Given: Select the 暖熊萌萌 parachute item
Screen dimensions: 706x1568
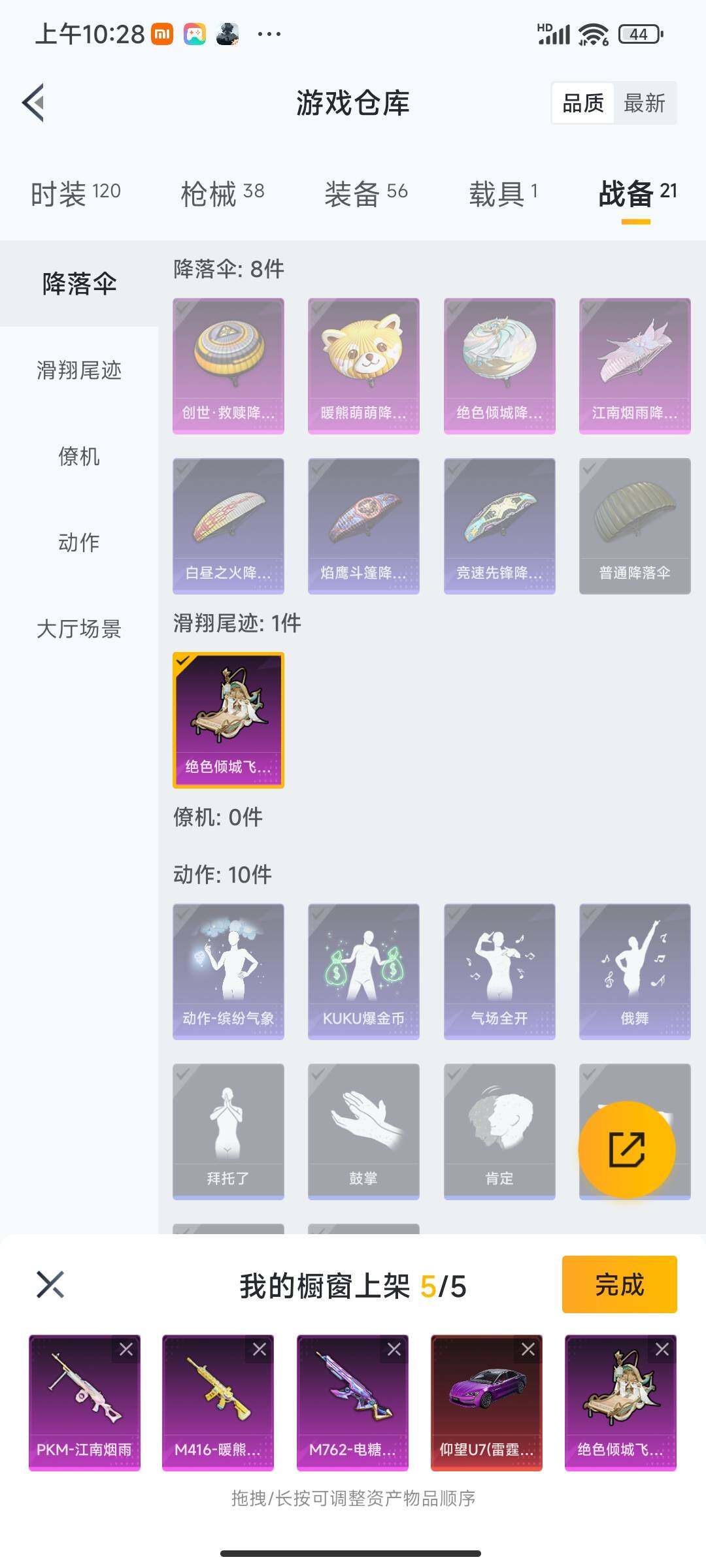Looking at the screenshot, I should click(363, 365).
